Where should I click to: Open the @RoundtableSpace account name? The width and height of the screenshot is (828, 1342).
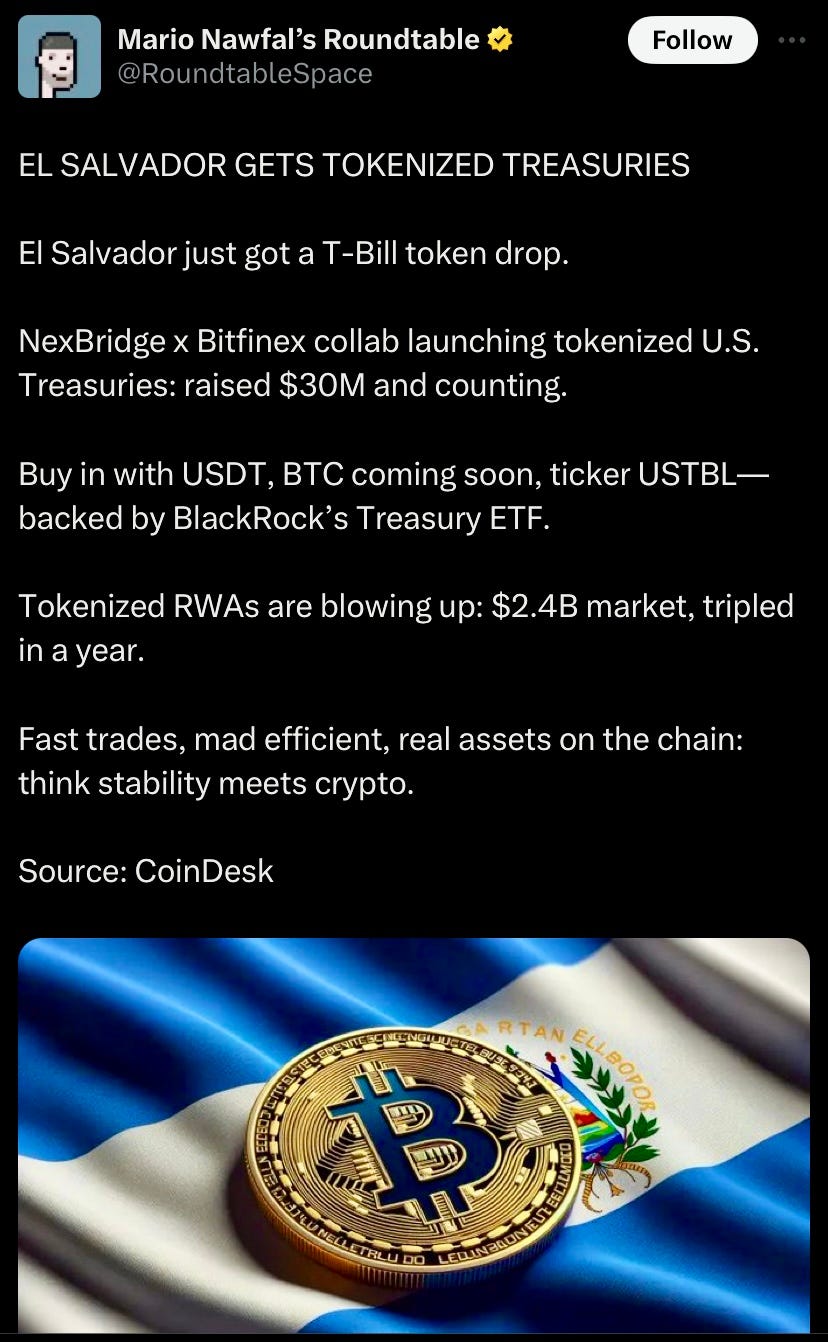(x=245, y=73)
